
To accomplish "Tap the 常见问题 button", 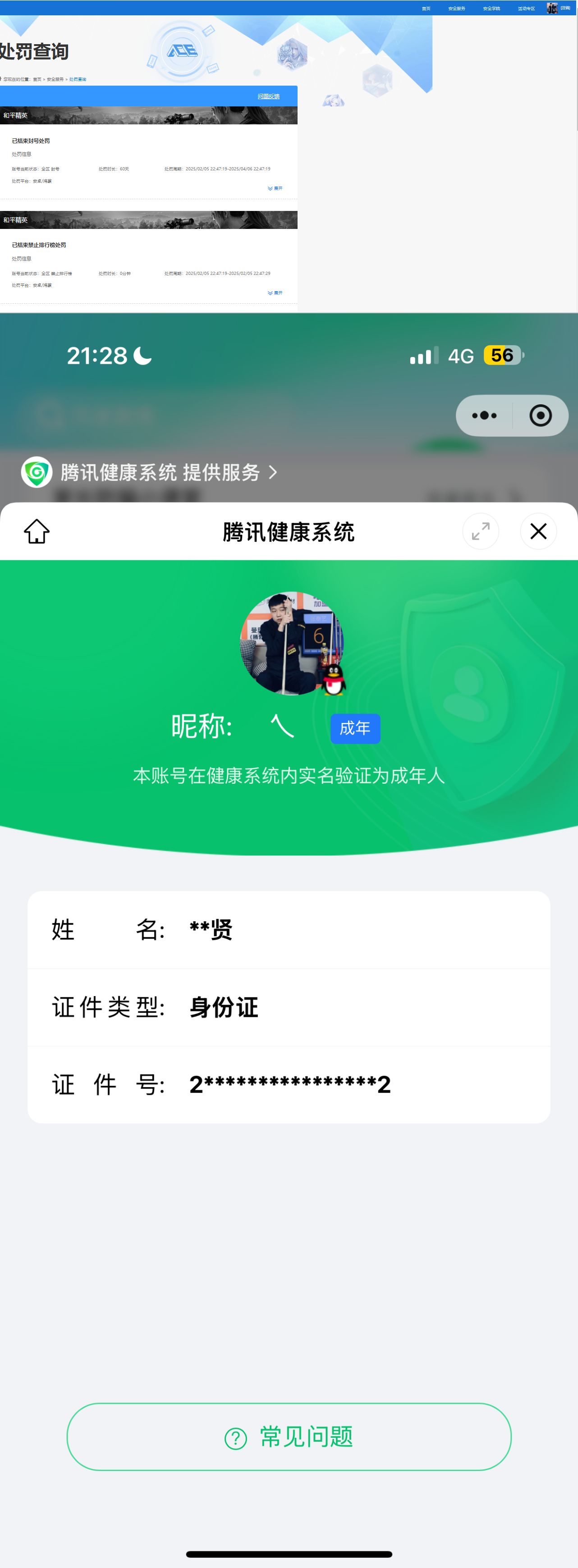I will tap(289, 1437).
